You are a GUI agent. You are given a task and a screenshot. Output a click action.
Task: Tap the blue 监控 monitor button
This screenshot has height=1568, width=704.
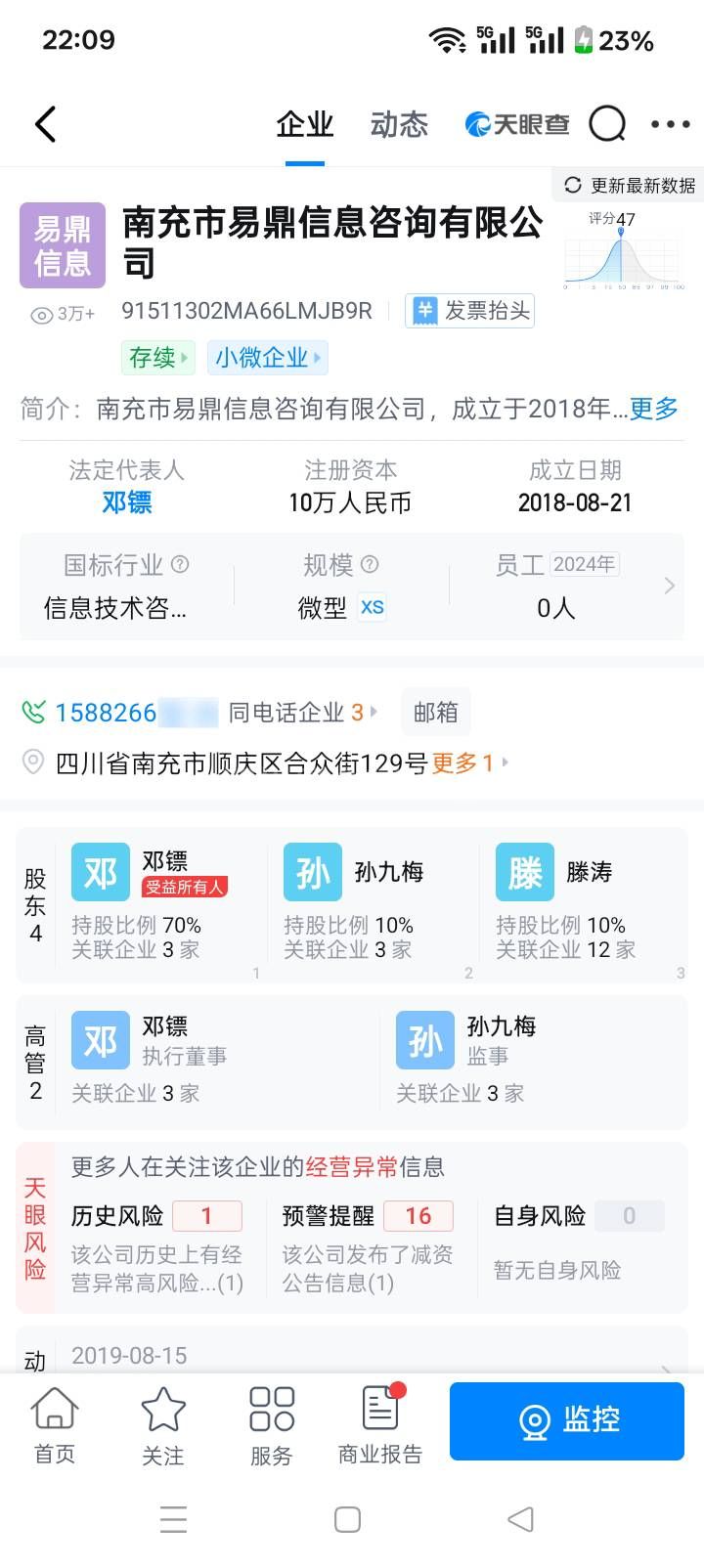(566, 1420)
